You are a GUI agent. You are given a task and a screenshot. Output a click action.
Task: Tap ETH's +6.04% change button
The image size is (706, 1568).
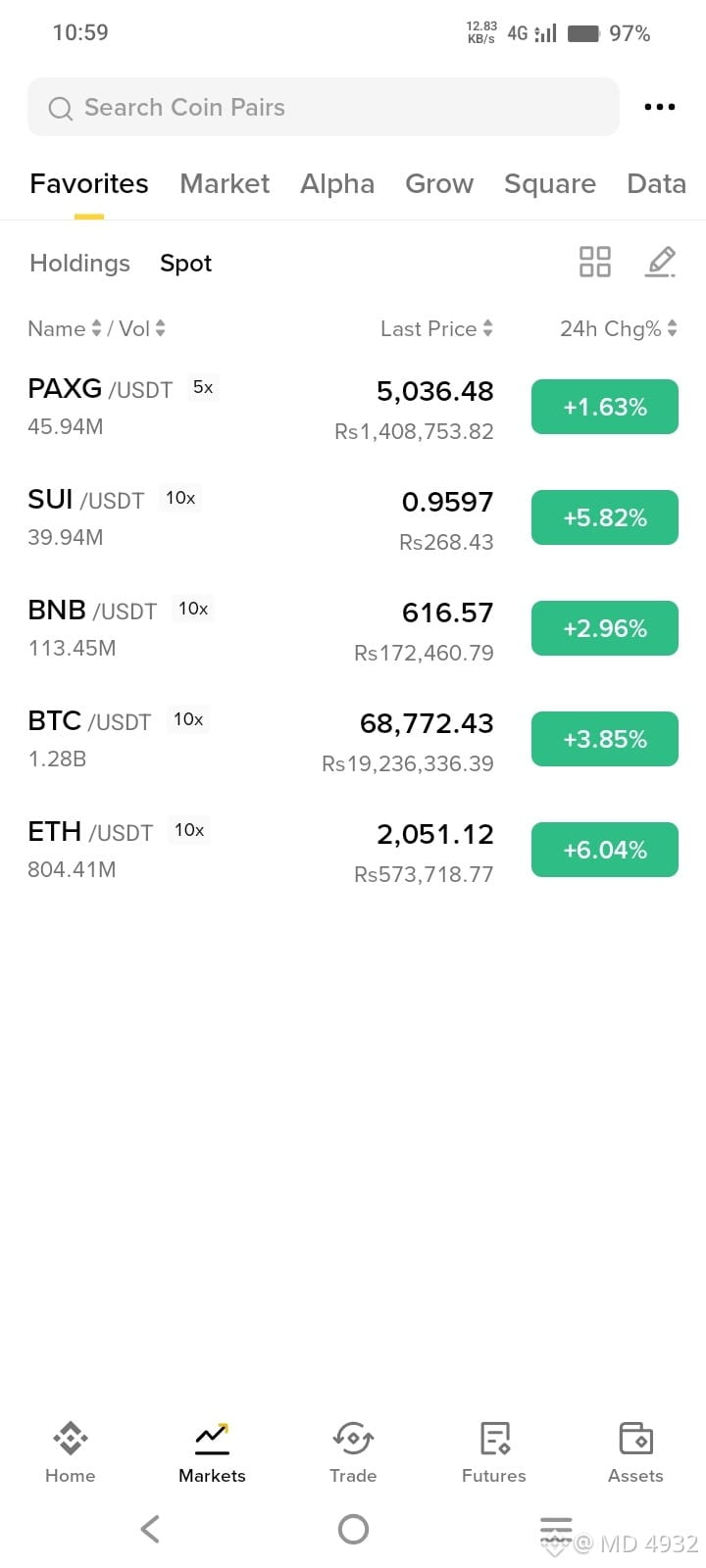click(x=605, y=850)
